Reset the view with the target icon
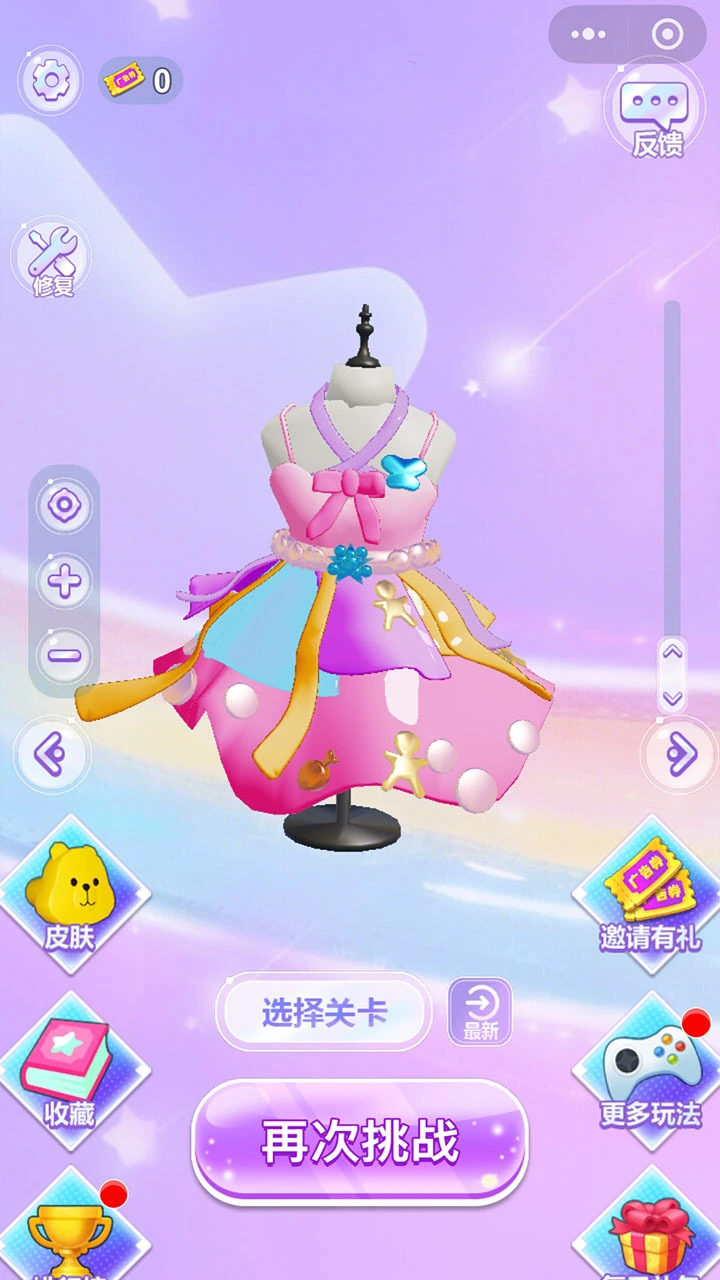Screen dimensions: 720x1280 coord(64,506)
